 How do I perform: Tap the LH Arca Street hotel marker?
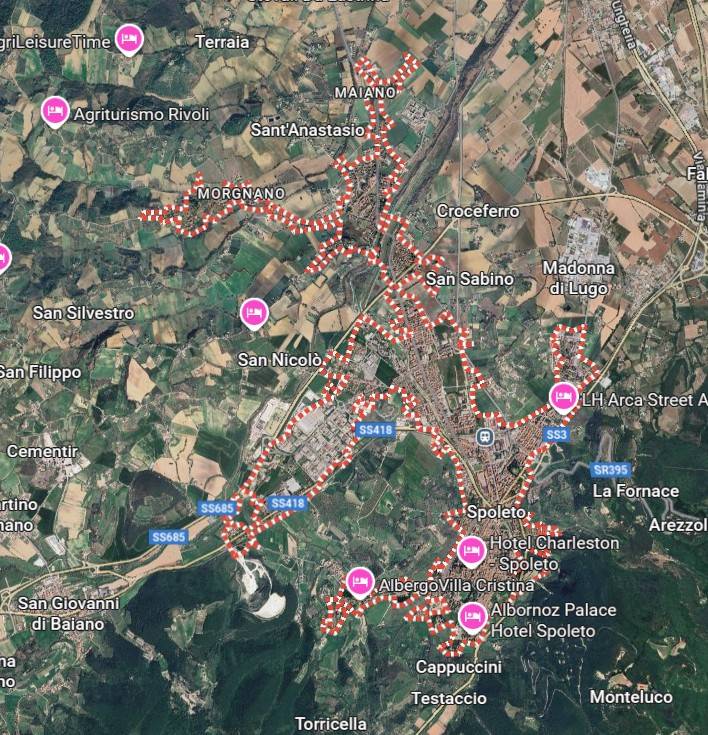pos(563,396)
